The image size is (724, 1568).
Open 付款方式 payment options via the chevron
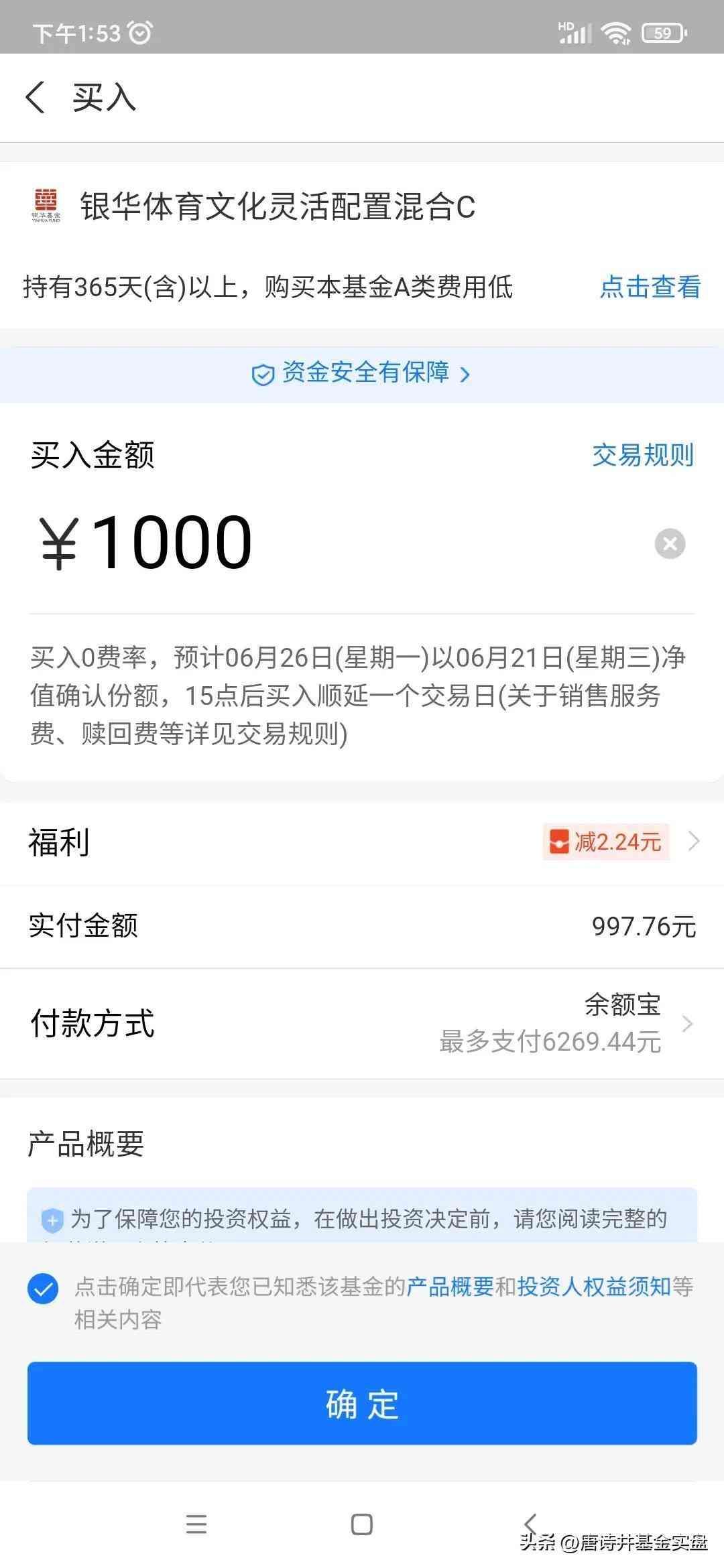coord(688,1024)
